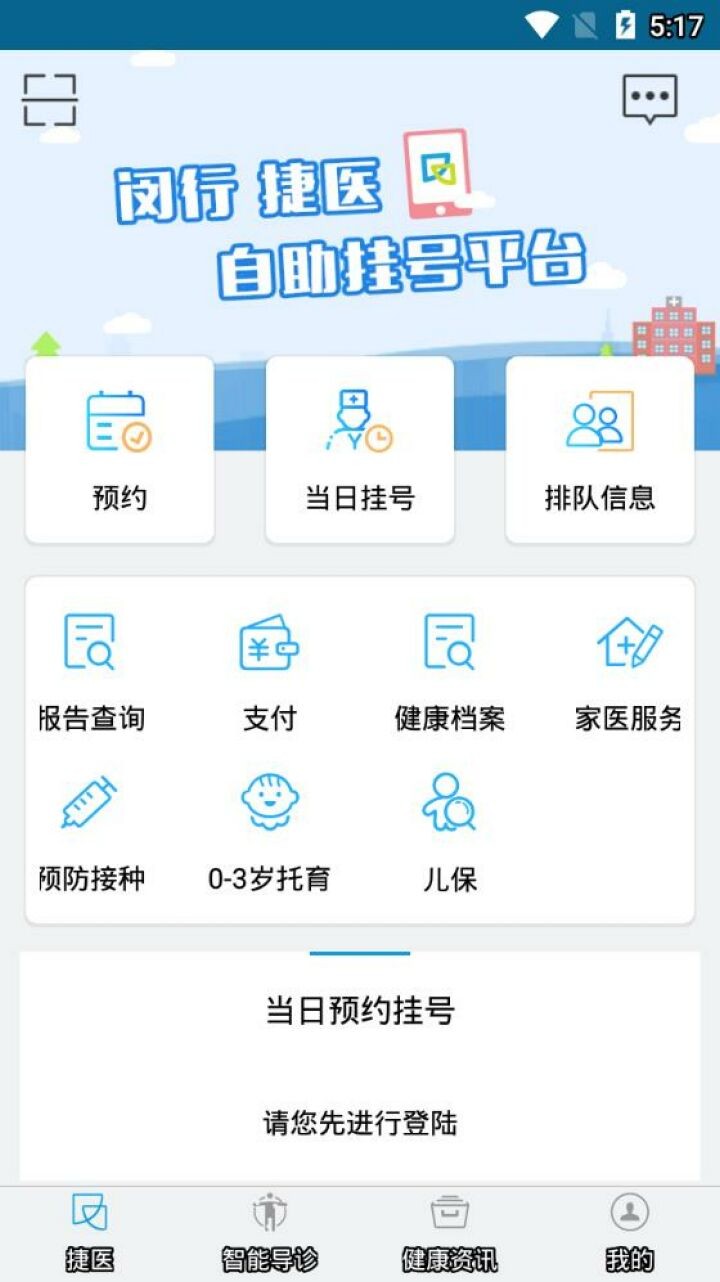Tap the 预防接种 vaccination syringe icon
Viewport: 720px width, 1282px height.
(x=89, y=805)
